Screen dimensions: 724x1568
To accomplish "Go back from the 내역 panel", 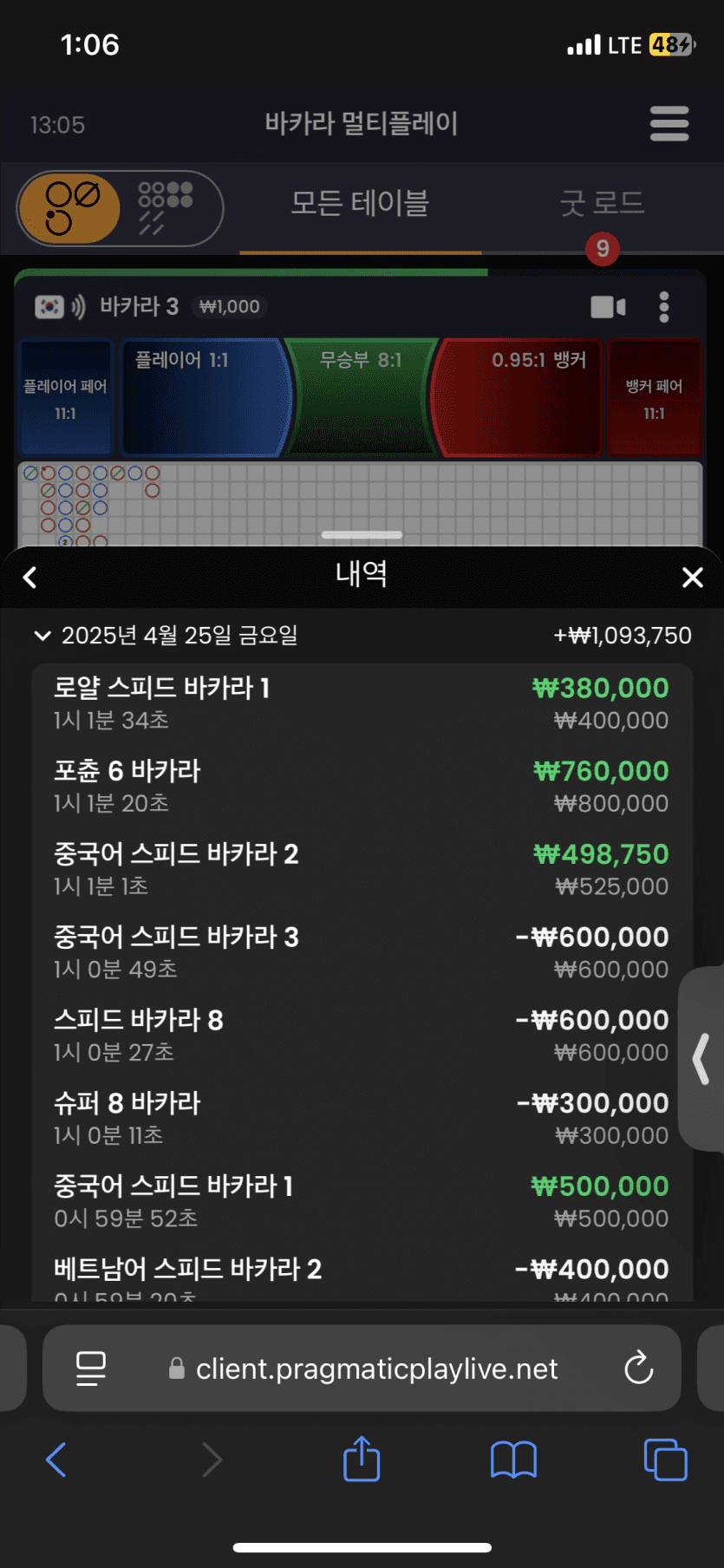I will click(30, 578).
